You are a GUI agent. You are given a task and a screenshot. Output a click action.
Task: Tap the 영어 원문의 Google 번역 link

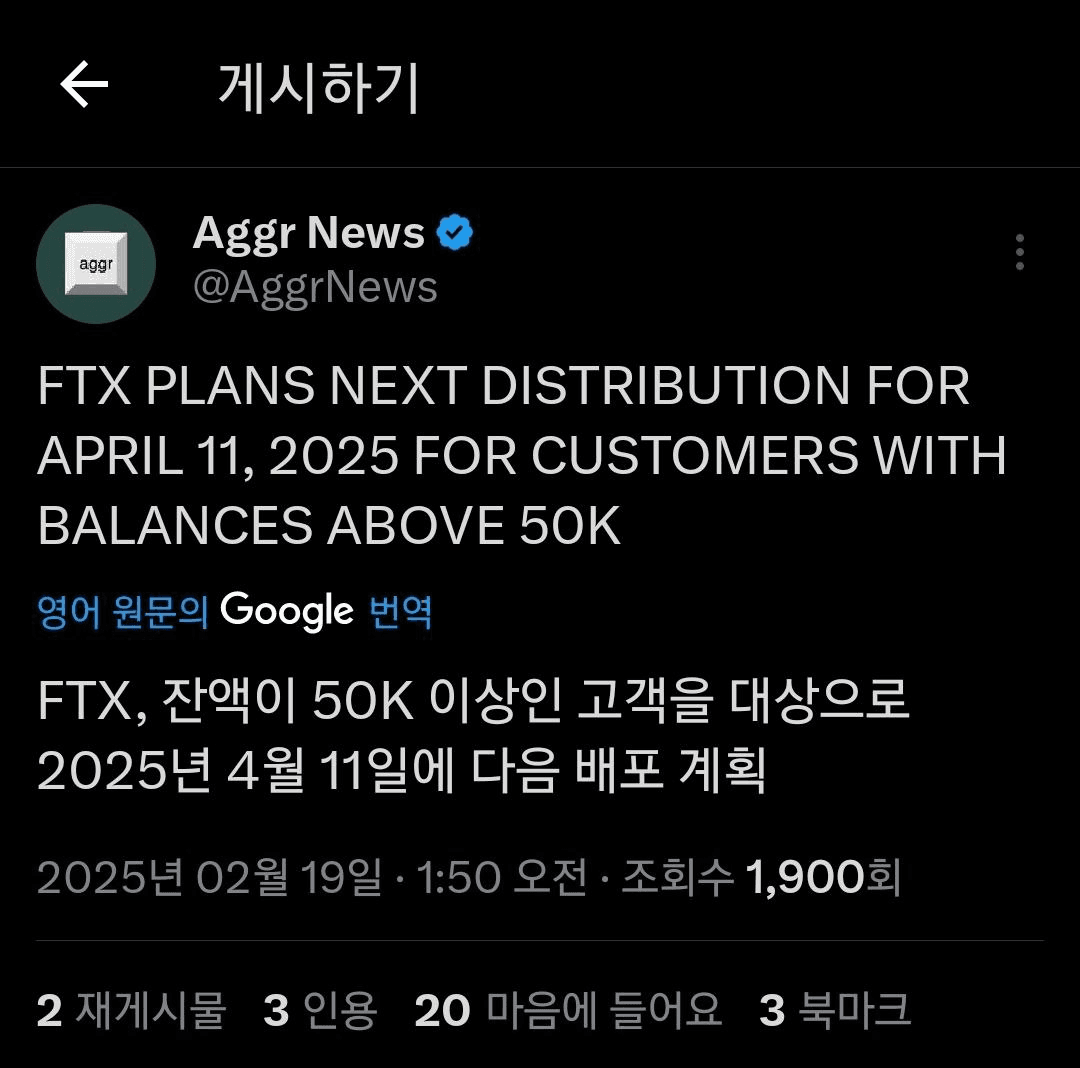coord(235,610)
